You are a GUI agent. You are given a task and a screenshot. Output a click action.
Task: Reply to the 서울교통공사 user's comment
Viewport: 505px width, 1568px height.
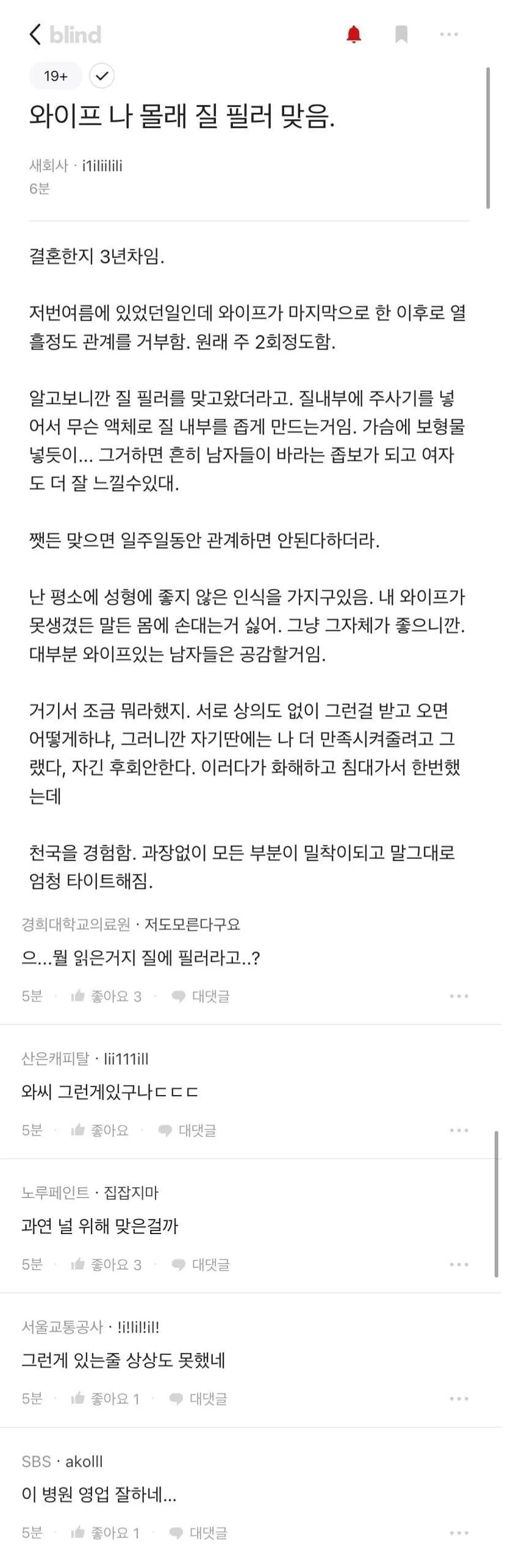pyautogui.click(x=199, y=1399)
